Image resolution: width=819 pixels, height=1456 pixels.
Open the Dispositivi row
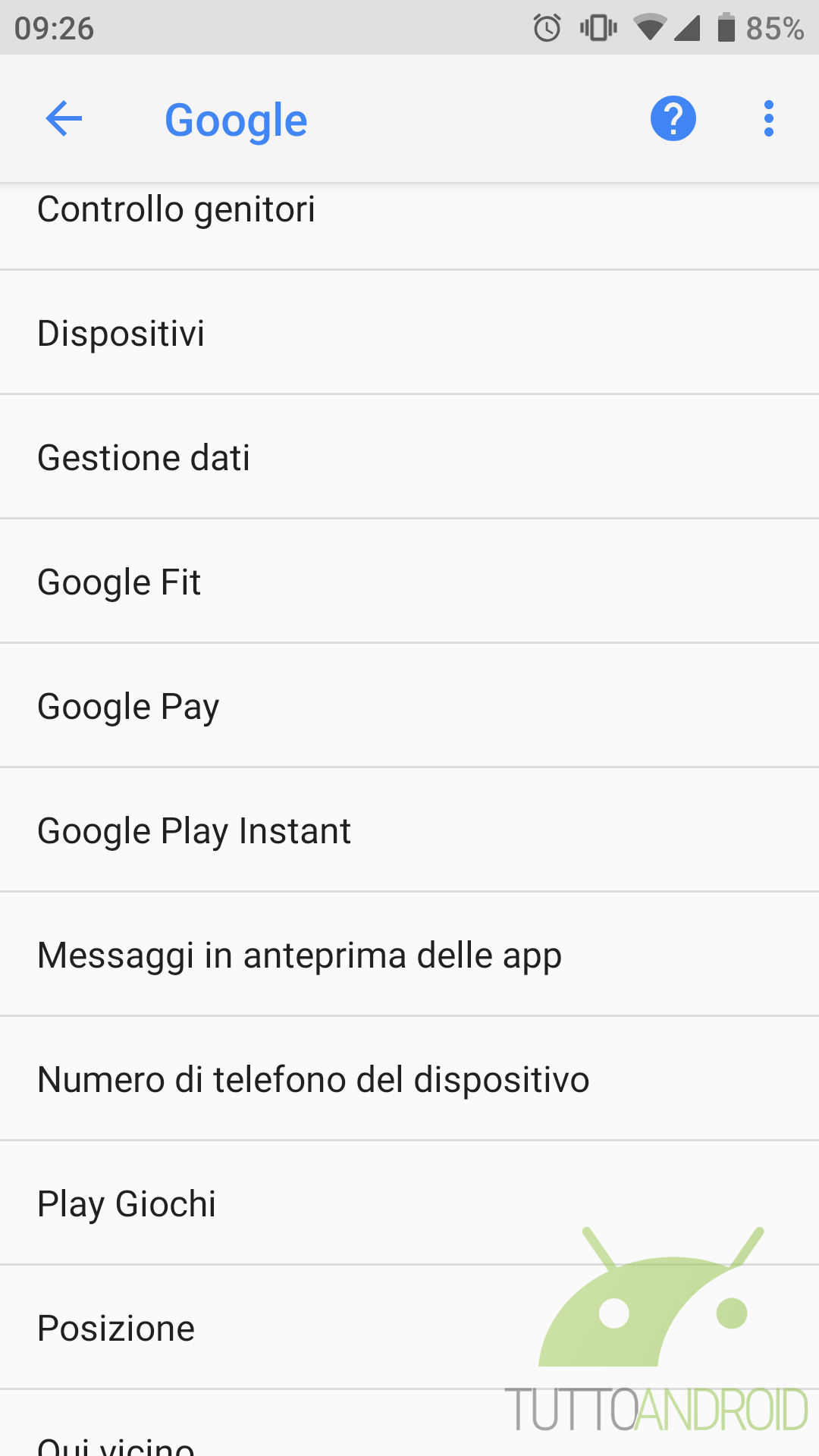pyautogui.click(x=409, y=332)
